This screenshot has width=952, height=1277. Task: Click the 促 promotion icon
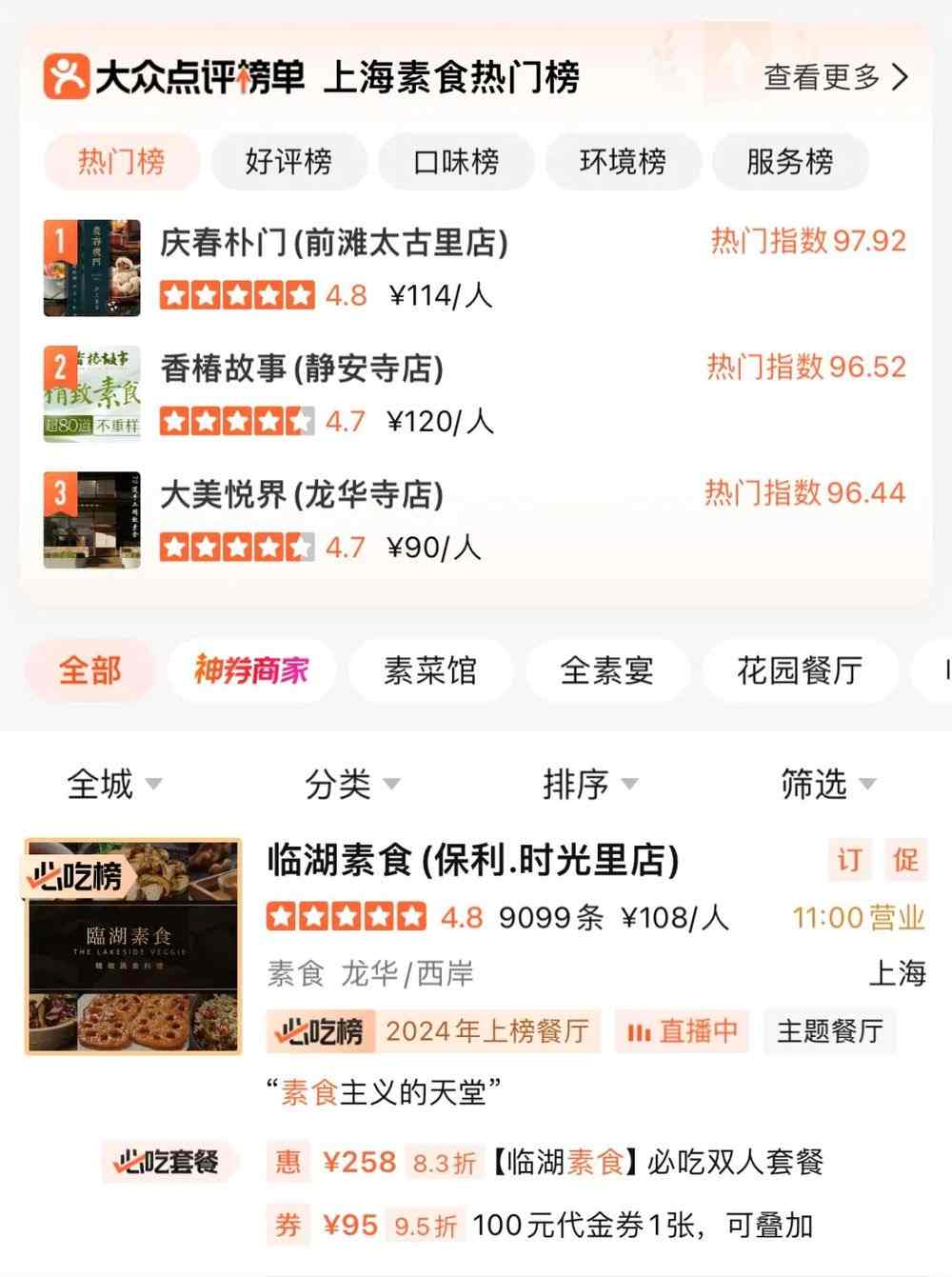906,859
